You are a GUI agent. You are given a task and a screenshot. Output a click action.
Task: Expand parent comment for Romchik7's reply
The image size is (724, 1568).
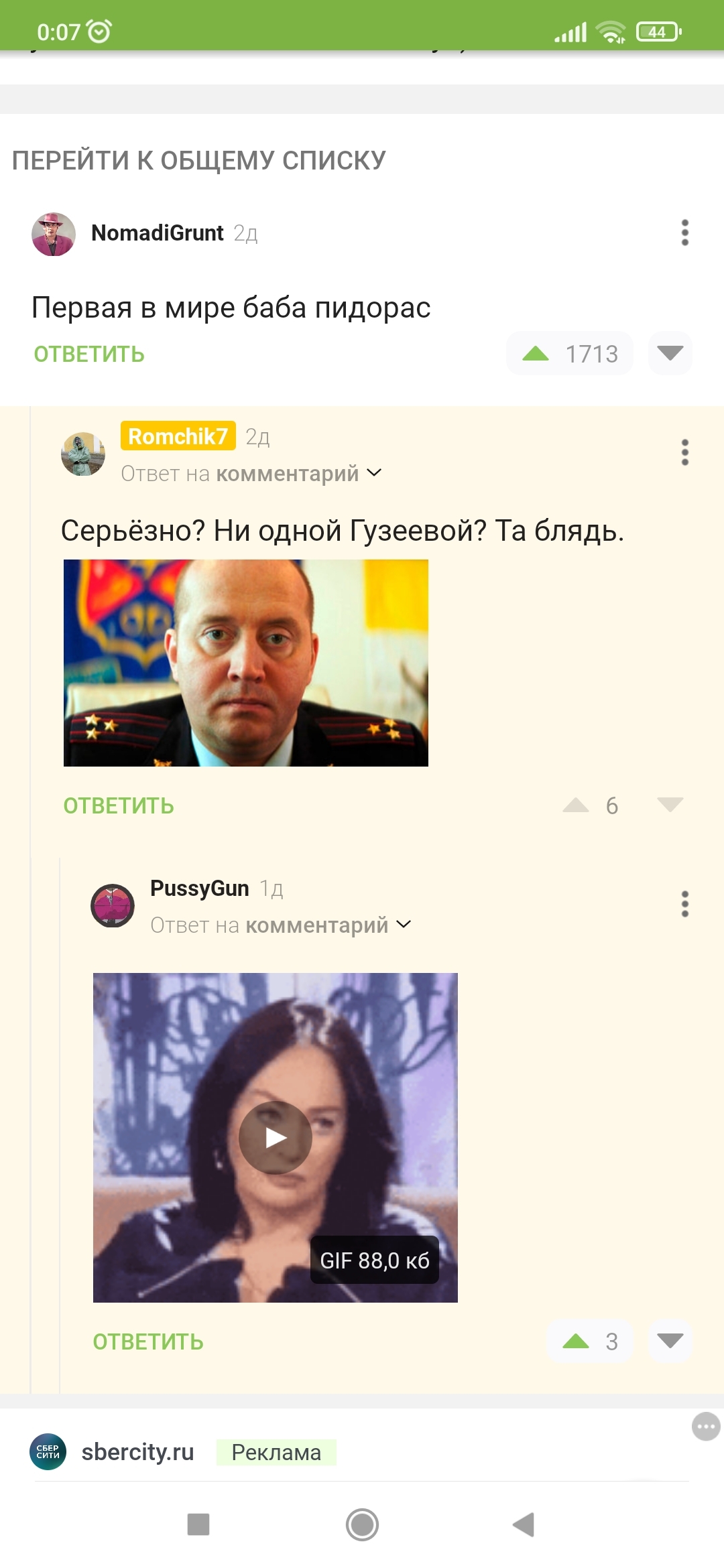[251, 474]
